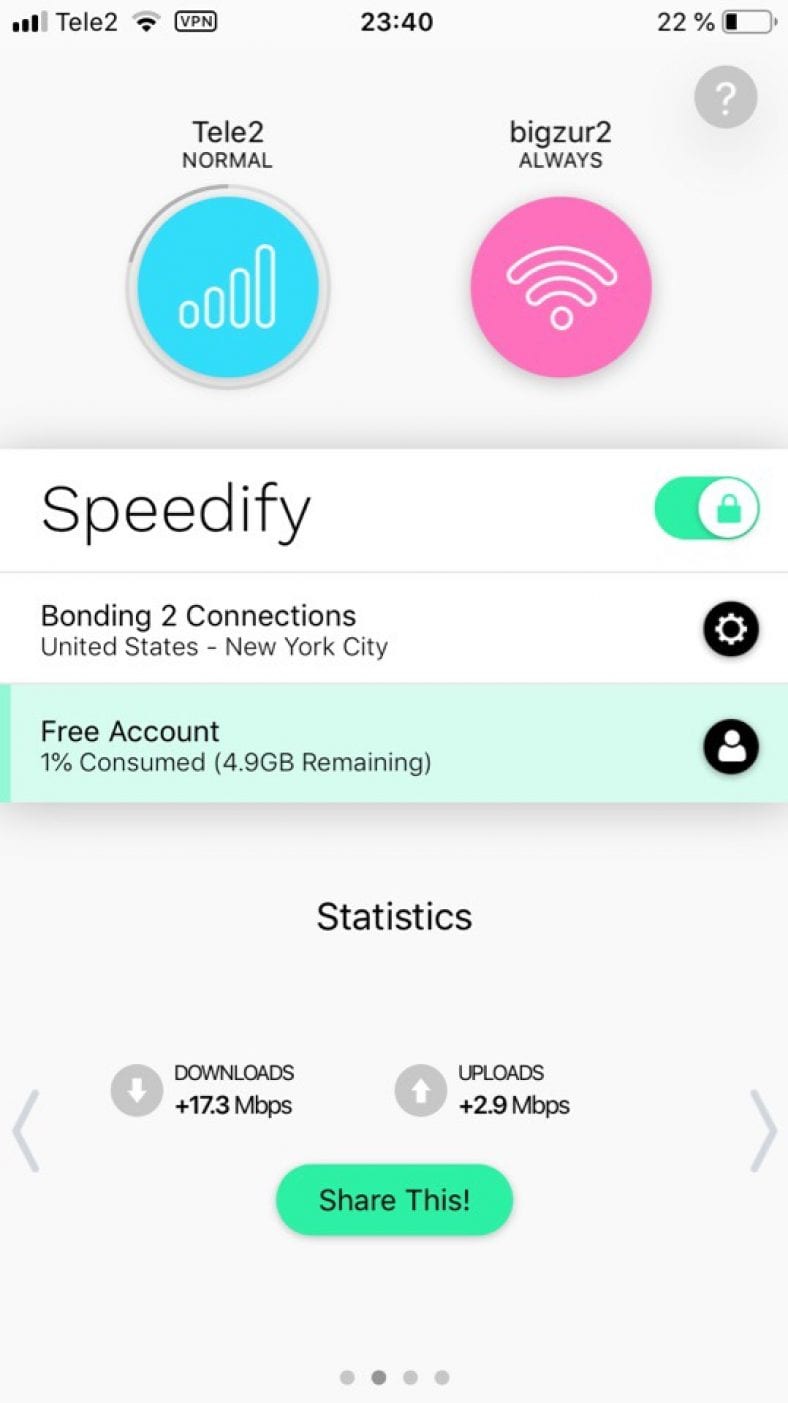This screenshot has height=1403, width=788.
Task: Open the help question mark icon
Action: click(x=725, y=97)
